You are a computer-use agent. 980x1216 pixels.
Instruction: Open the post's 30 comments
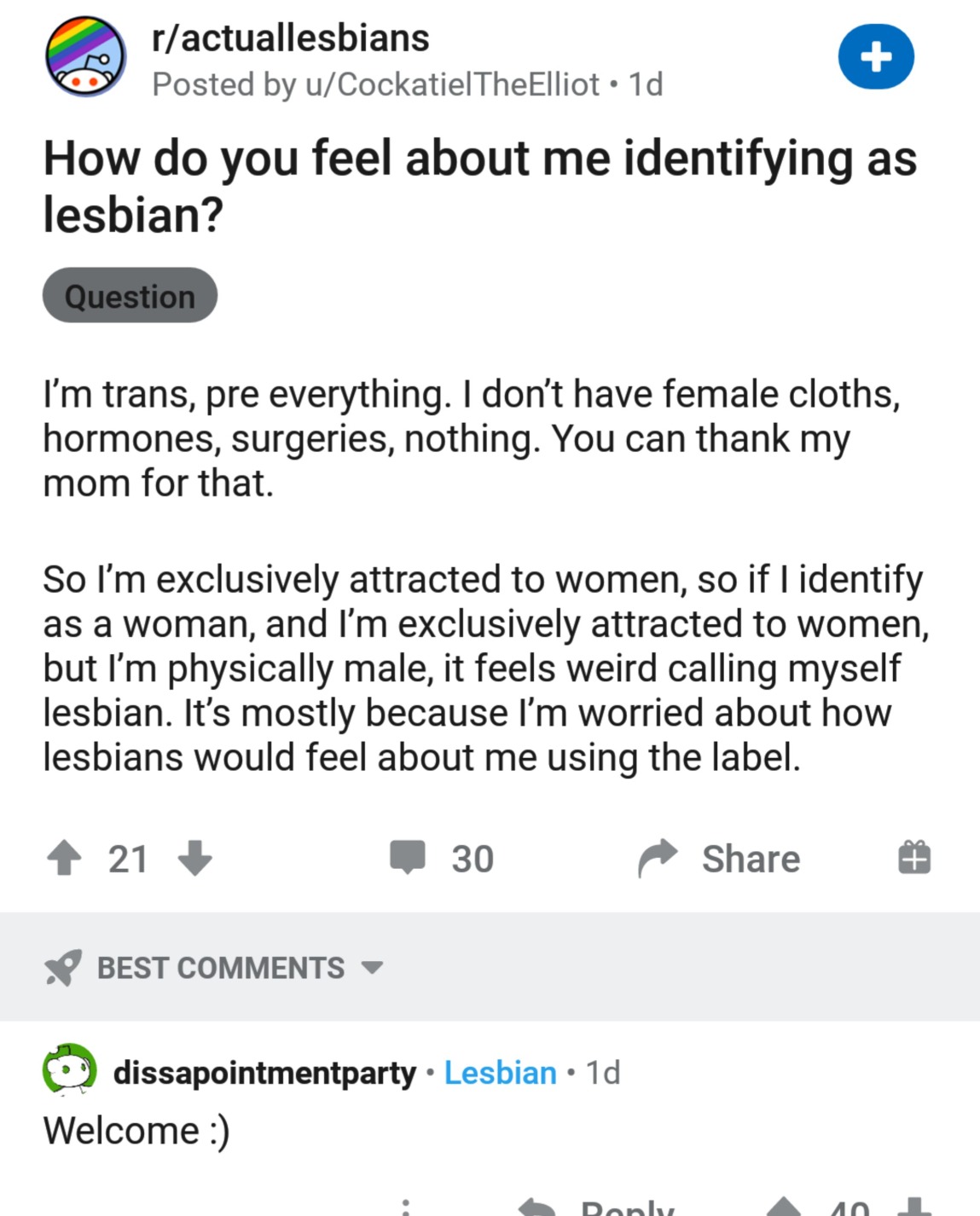(x=442, y=858)
